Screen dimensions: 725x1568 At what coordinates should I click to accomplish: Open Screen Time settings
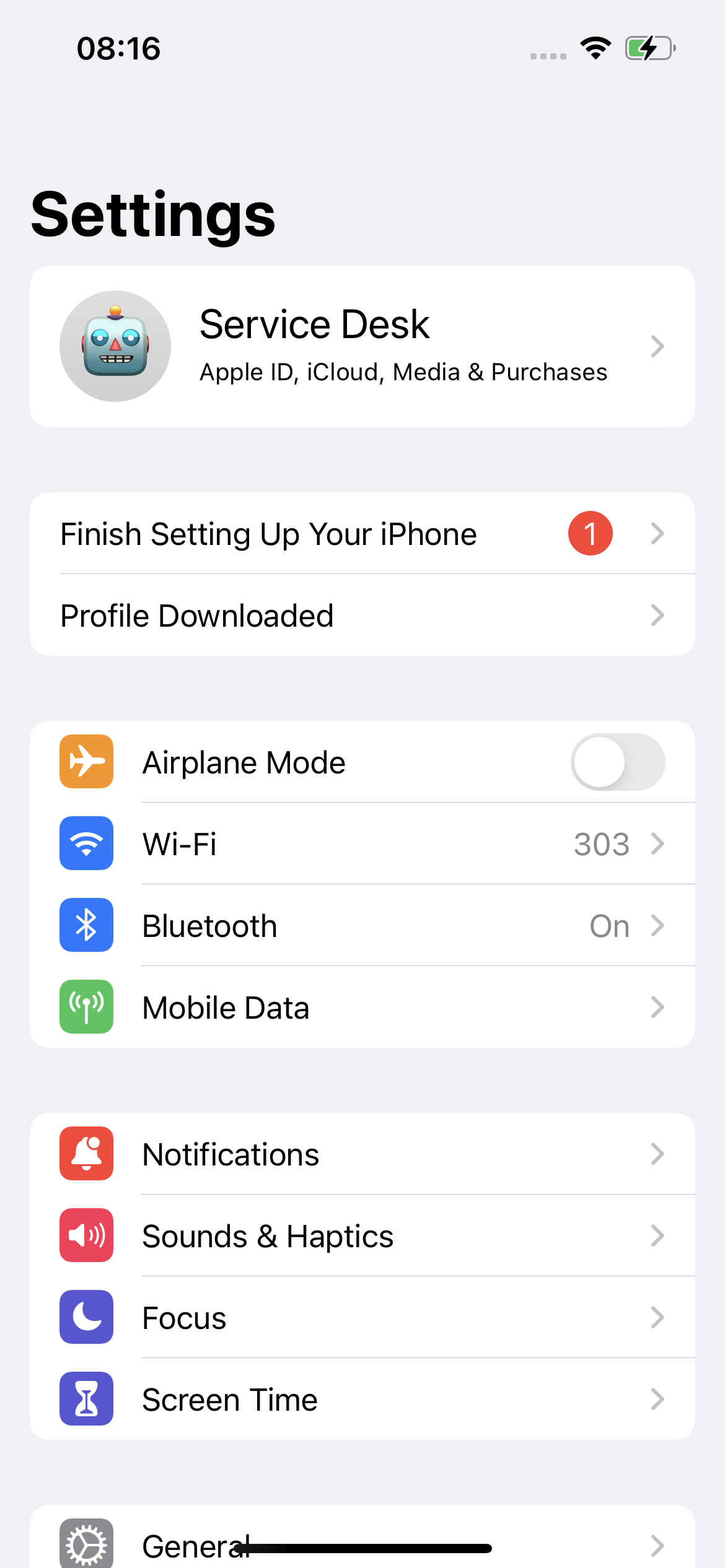[362, 1399]
